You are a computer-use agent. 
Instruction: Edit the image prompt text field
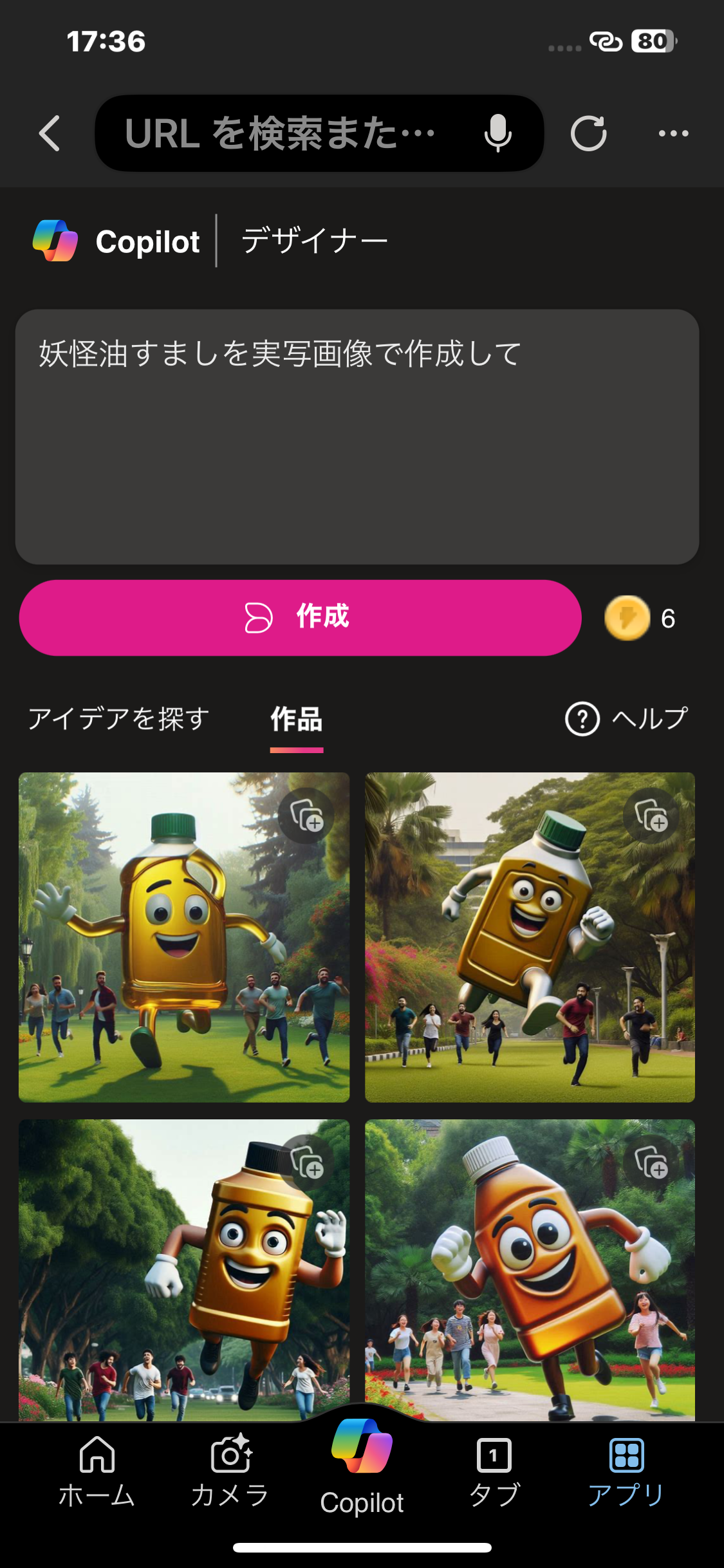[357, 436]
